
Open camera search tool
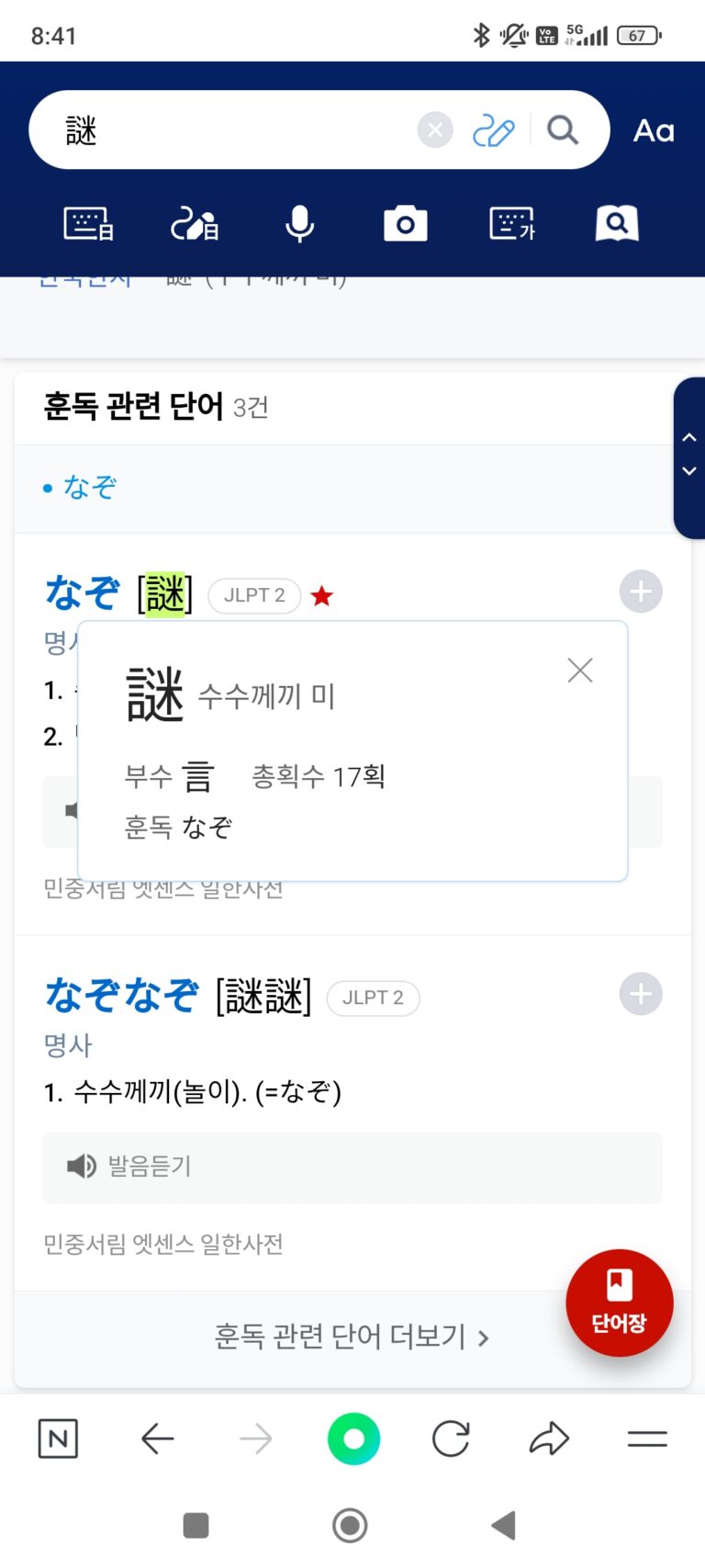pyautogui.click(x=405, y=223)
